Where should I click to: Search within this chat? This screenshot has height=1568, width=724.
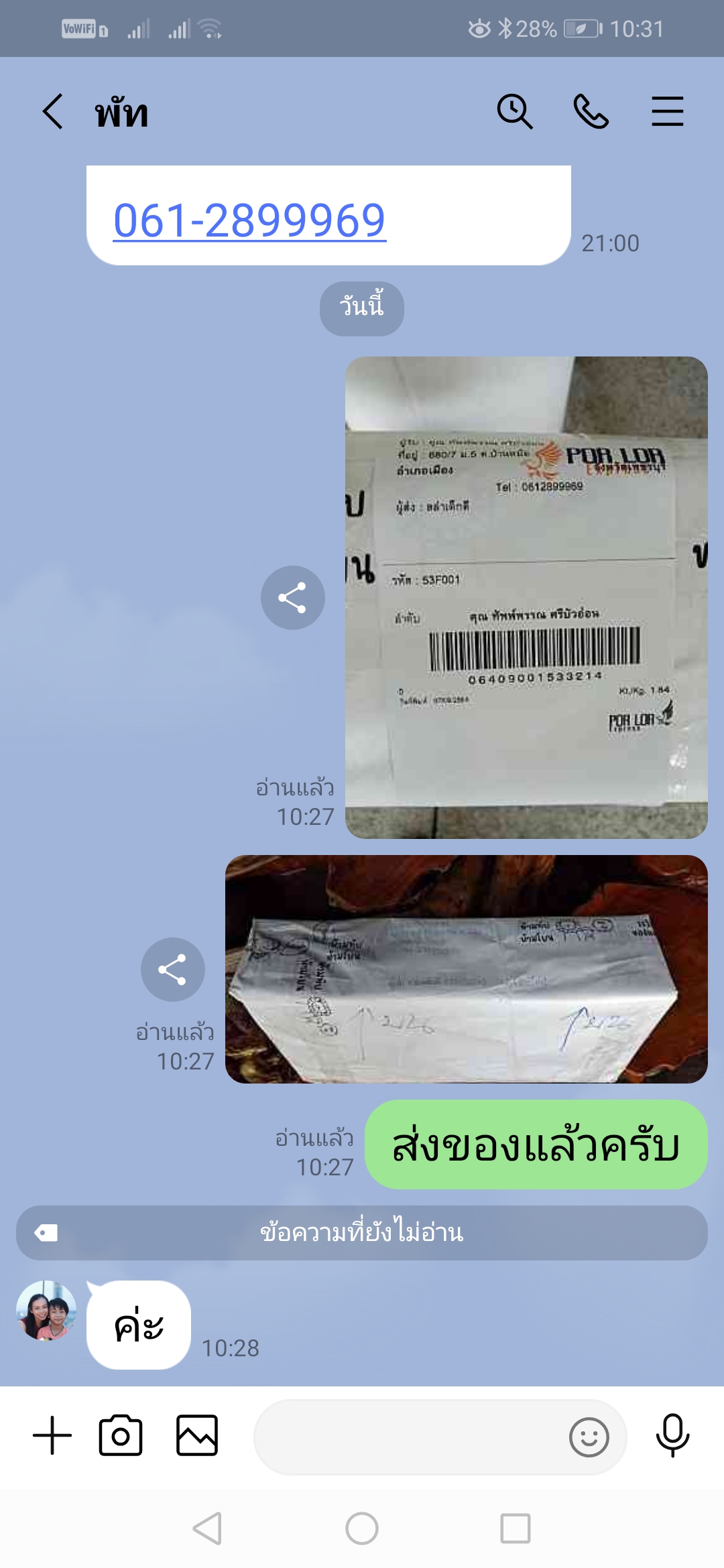coord(514,111)
